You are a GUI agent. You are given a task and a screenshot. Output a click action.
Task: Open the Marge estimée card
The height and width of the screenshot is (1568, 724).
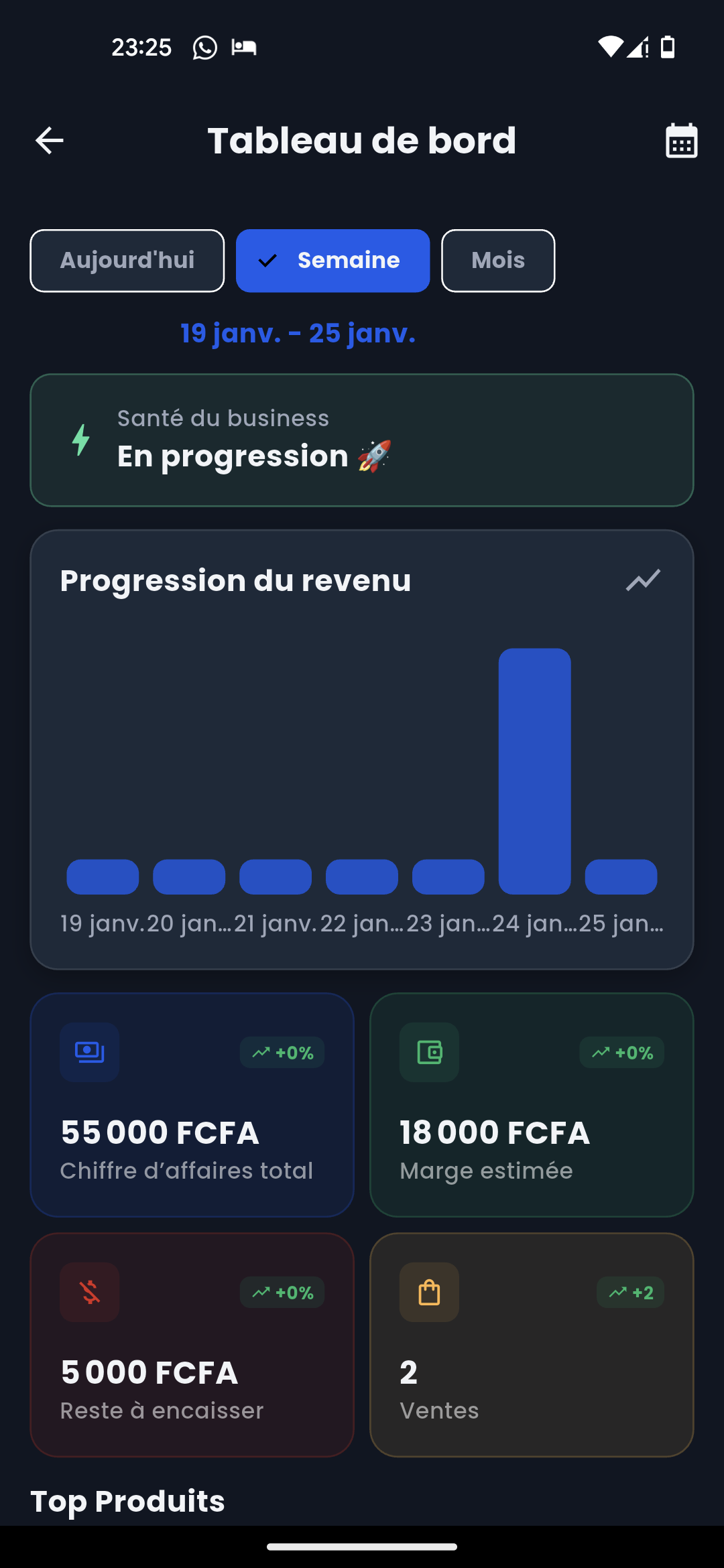click(532, 1104)
